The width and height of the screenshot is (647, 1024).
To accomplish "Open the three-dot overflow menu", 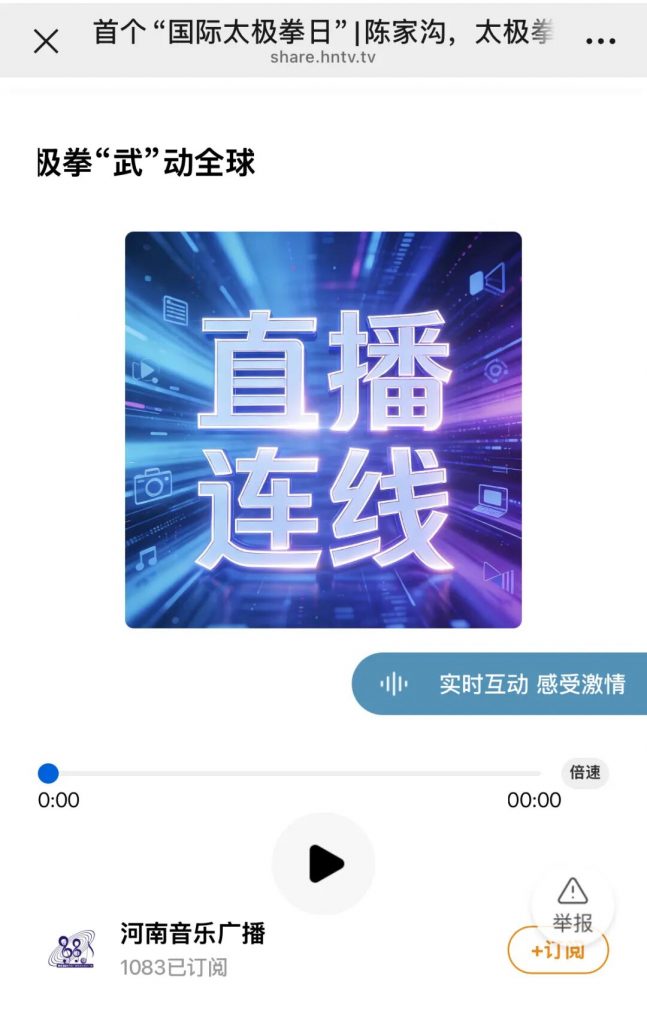I will (600, 41).
